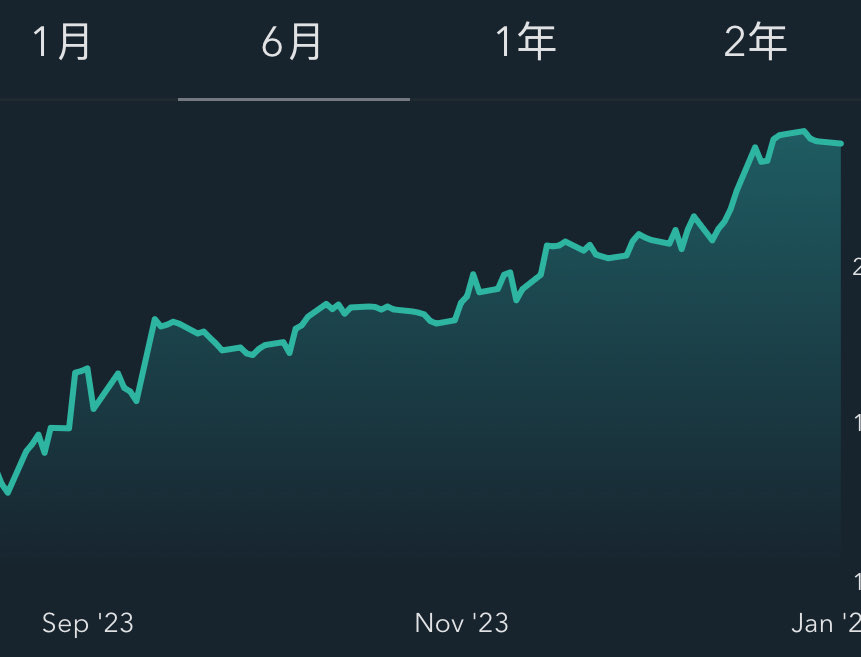The width and height of the screenshot is (861, 657).
Task: Select the 6月 time range tab
Action: [292, 44]
